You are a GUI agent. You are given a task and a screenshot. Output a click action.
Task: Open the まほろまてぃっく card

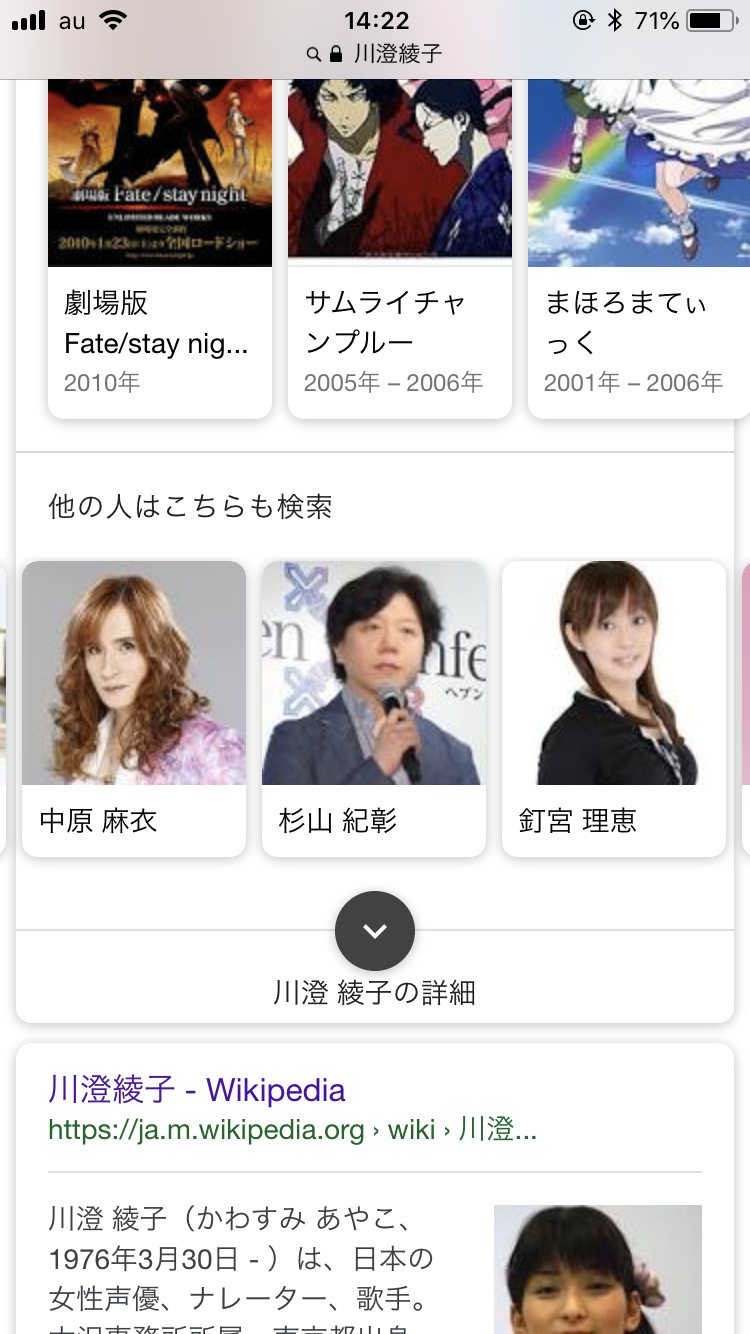pos(638,250)
